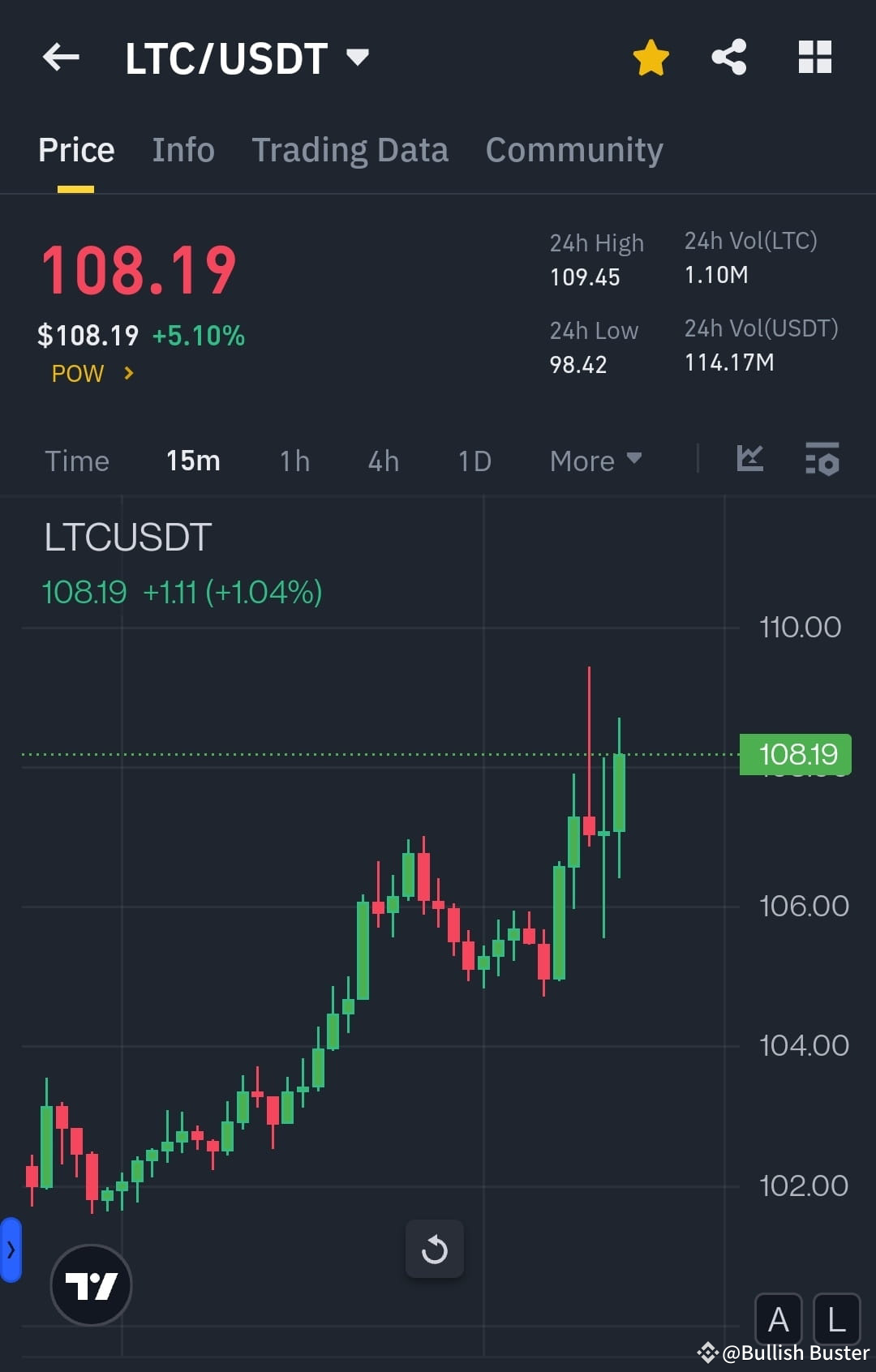Click the 24h High value 109.45
The image size is (876, 1372).
586,277
